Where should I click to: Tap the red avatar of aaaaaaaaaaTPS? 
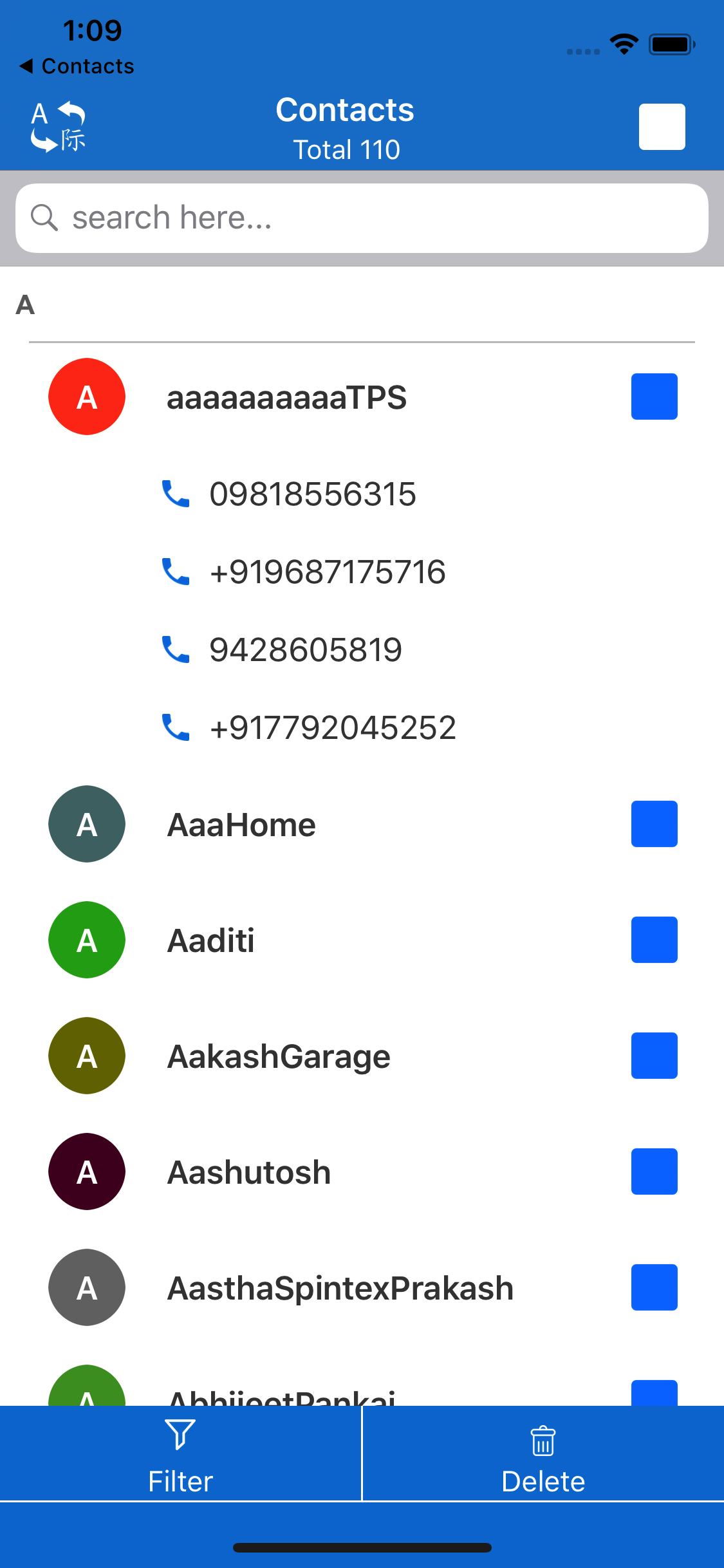click(87, 397)
